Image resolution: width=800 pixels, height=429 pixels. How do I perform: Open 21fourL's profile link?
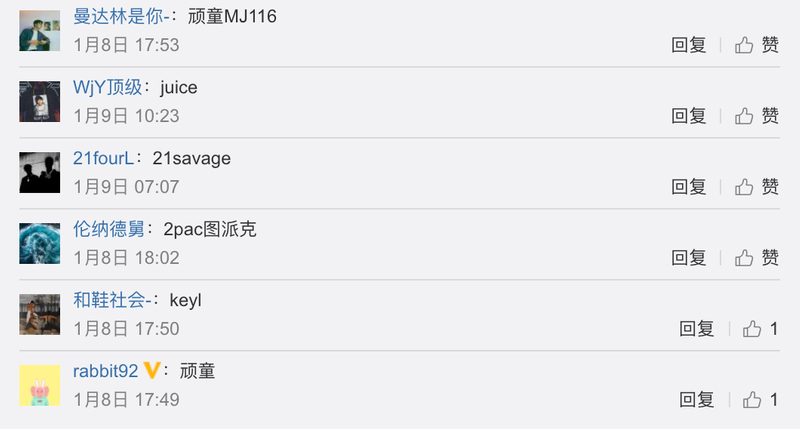pos(103,158)
